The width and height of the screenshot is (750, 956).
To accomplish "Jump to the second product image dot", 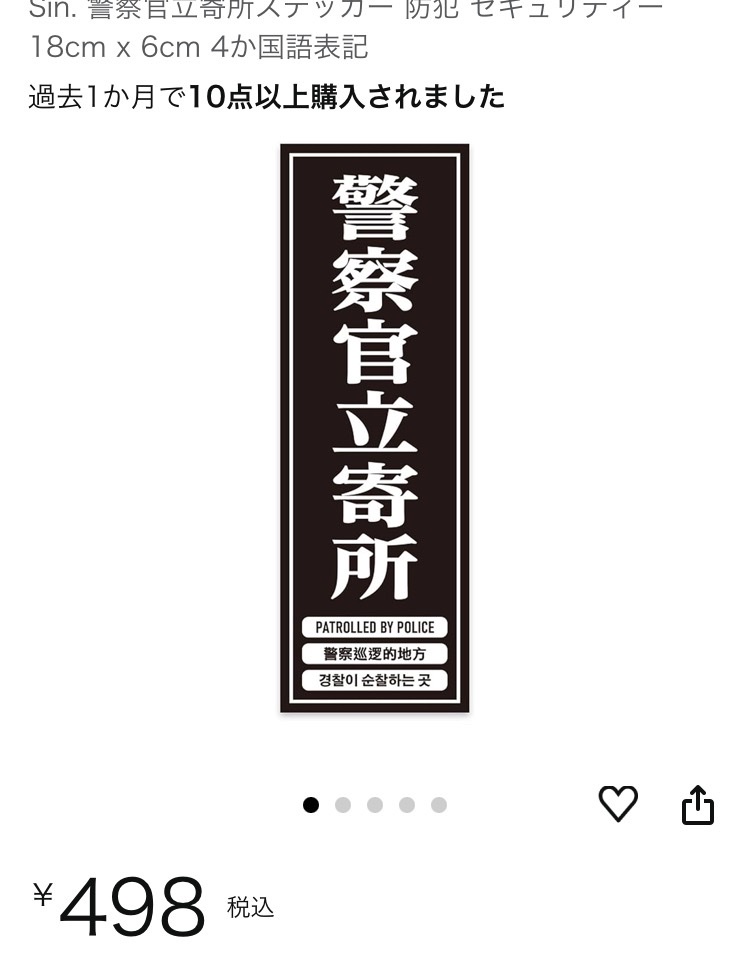I will [343, 805].
